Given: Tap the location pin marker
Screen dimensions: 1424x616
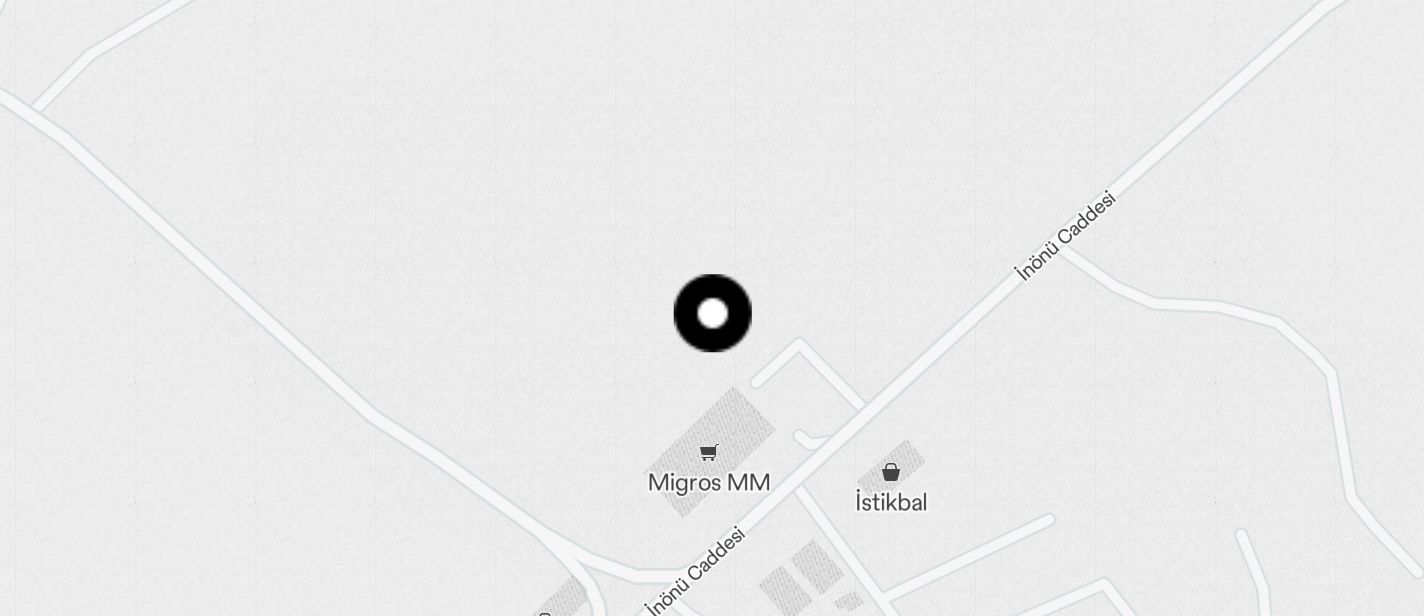Looking at the screenshot, I should (x=712, y=313).
